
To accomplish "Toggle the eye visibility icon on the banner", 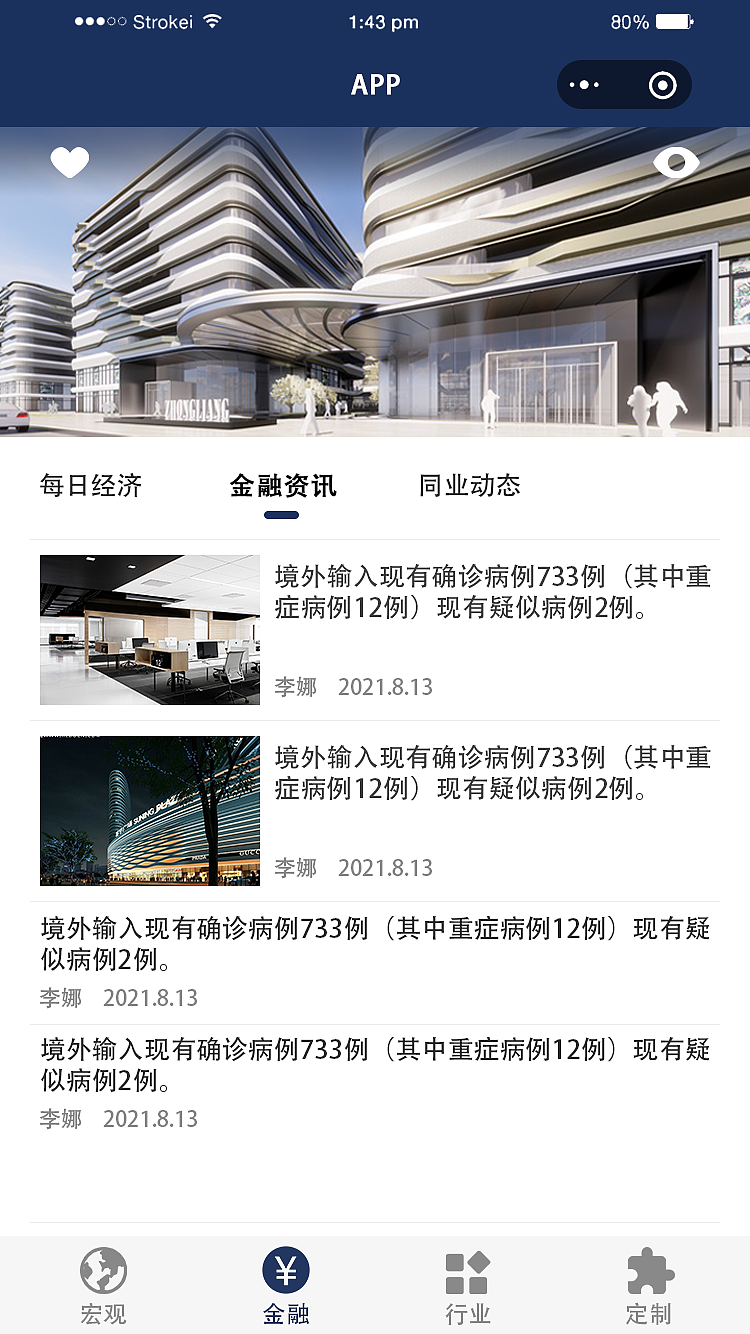I will 677,161.
